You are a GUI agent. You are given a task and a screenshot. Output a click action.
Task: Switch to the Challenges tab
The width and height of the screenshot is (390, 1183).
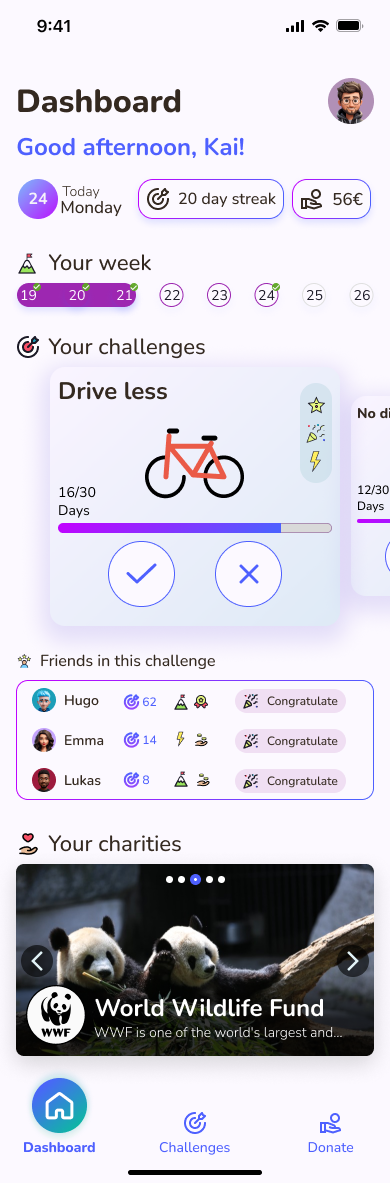195,1133
